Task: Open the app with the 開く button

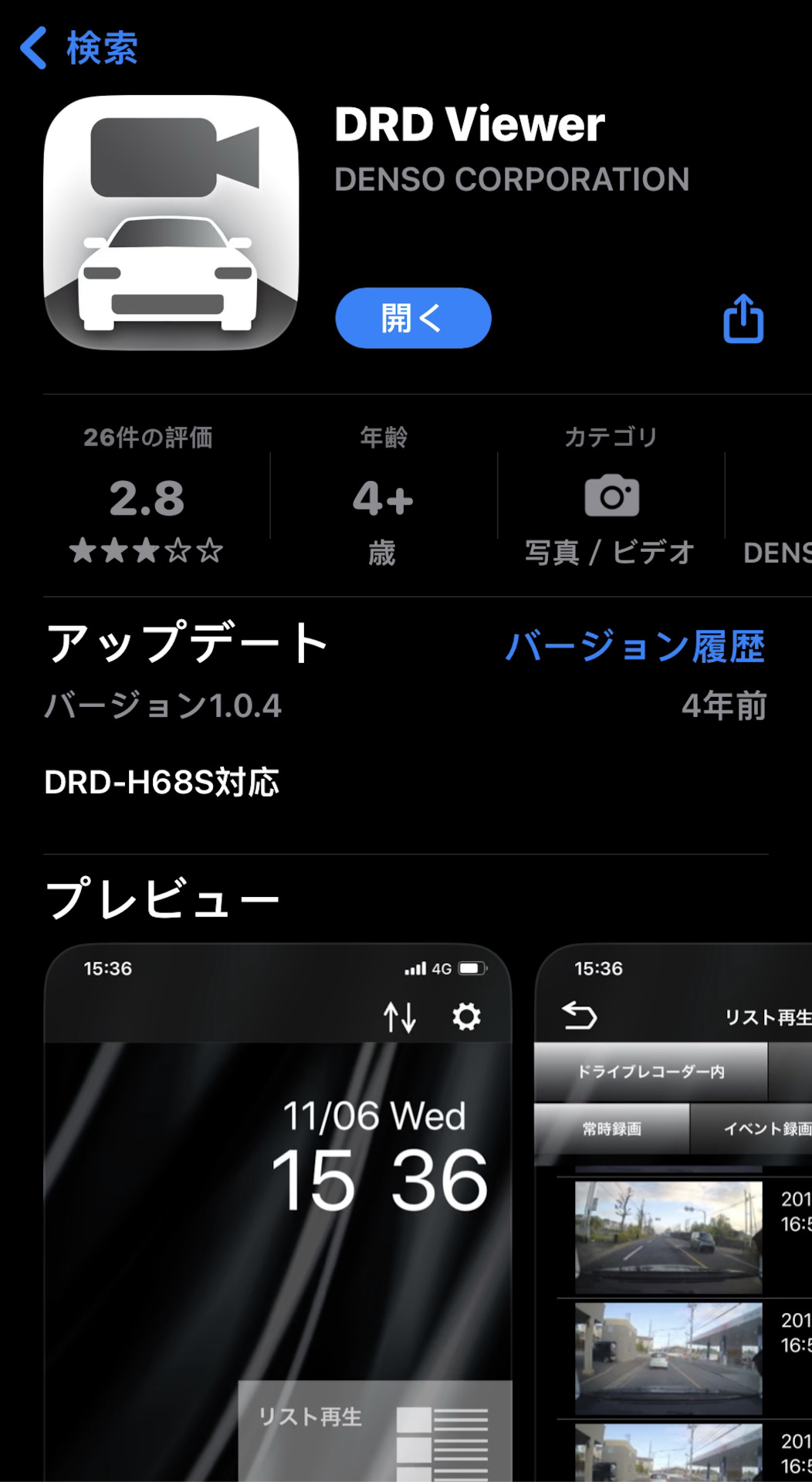Action: coord(413,317)
